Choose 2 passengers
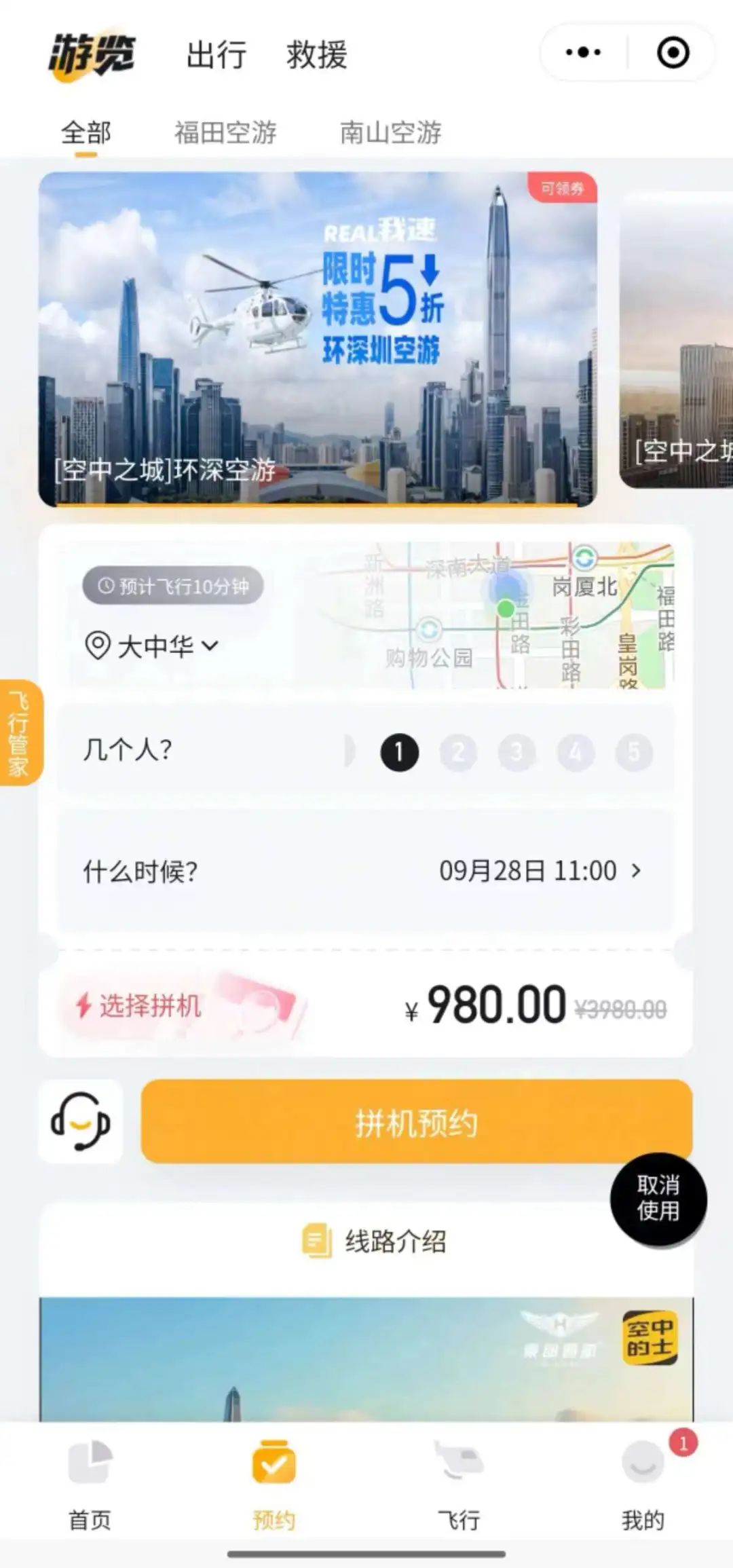Image resolution: width=733 pixels, height=1568 pixels. pos(458,752)
